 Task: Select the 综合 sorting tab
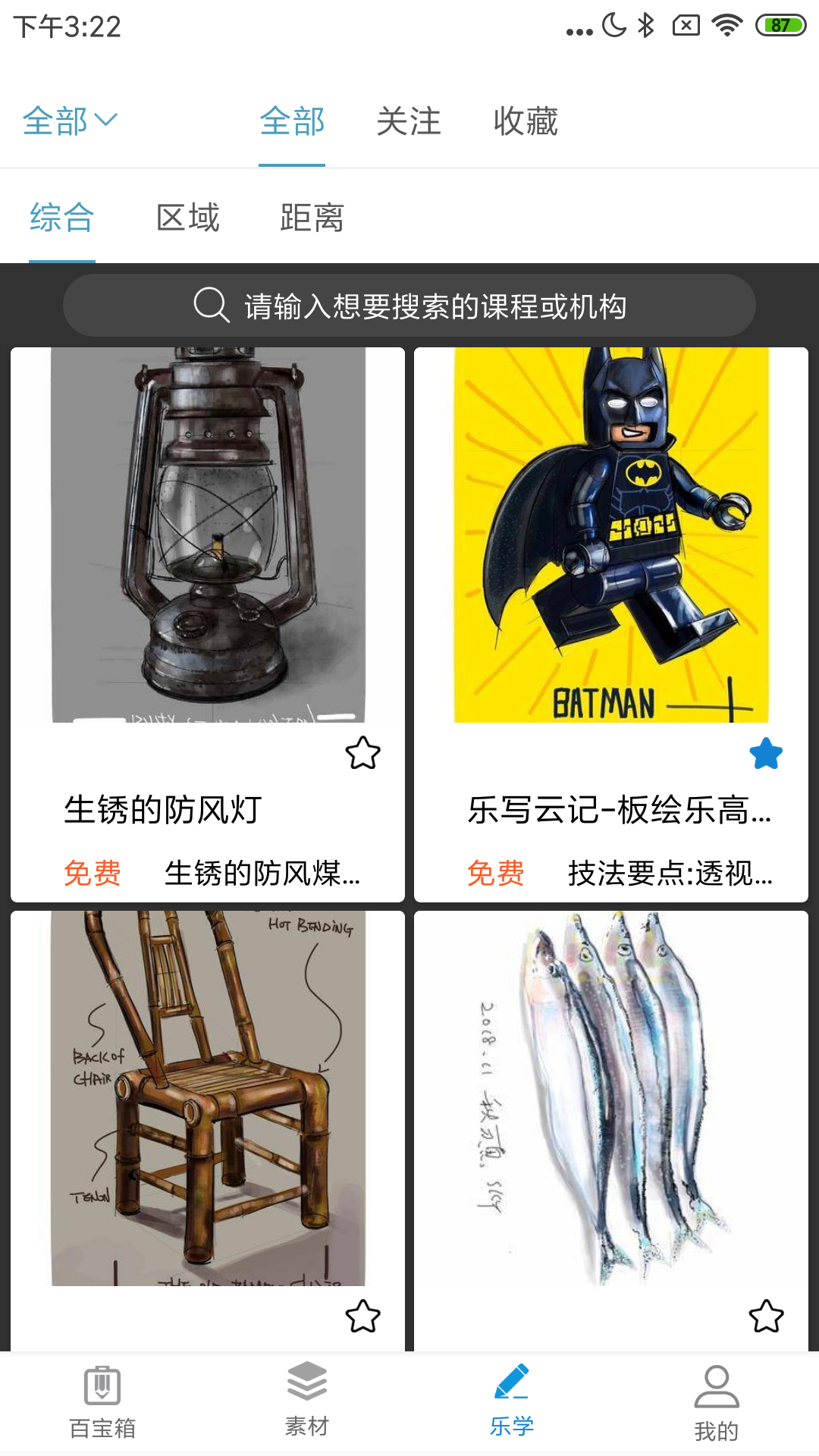62,218
